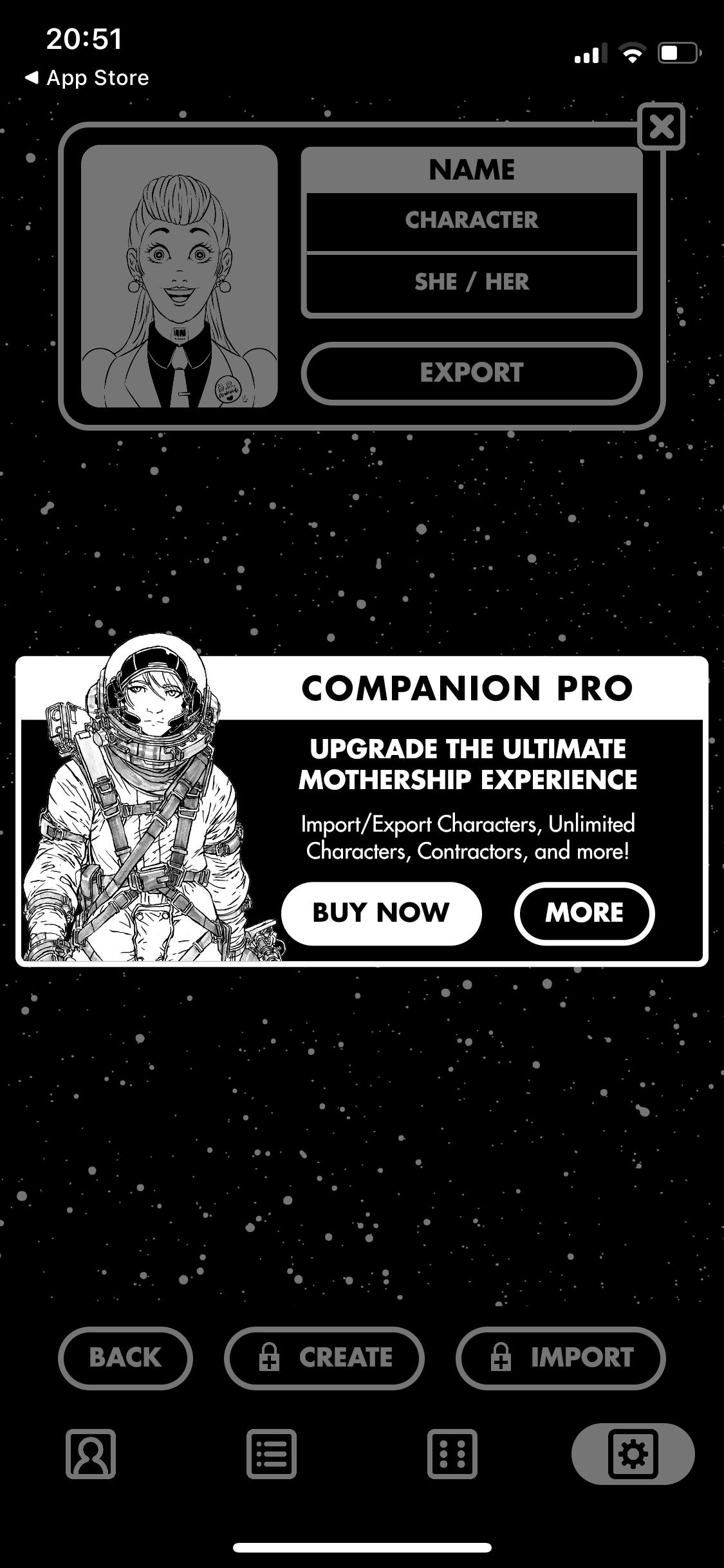
Task: Return to the App Store
Action: [x=87, y=78]
